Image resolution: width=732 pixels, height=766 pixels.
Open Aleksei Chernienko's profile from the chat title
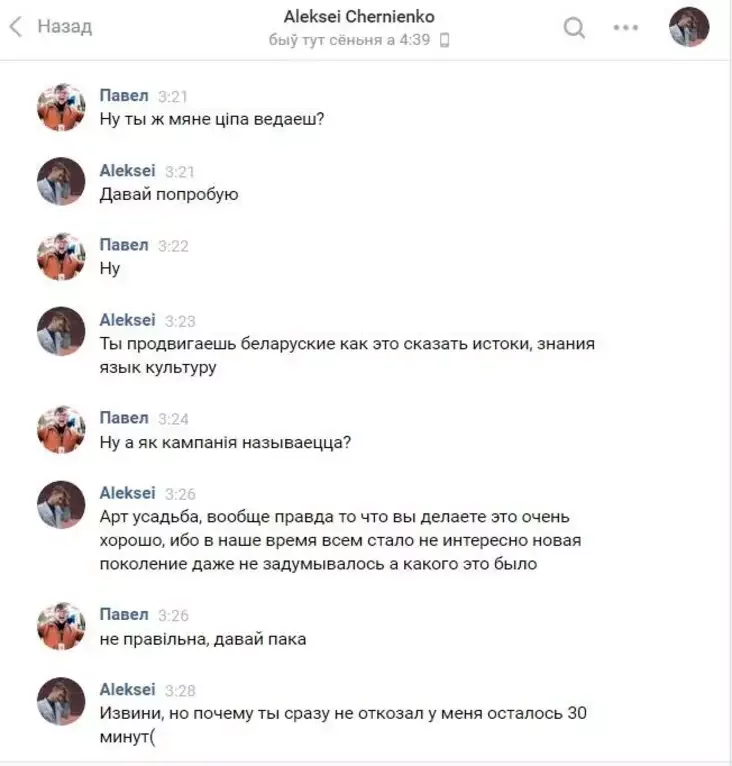359,17
